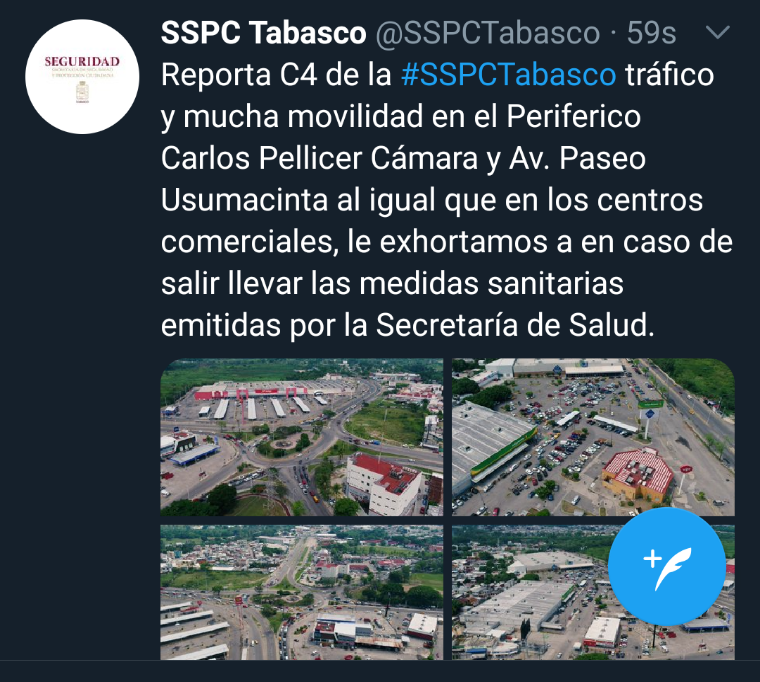Open the roundabout aerial photo
This screenshot has height=682, width=760.
302,437
